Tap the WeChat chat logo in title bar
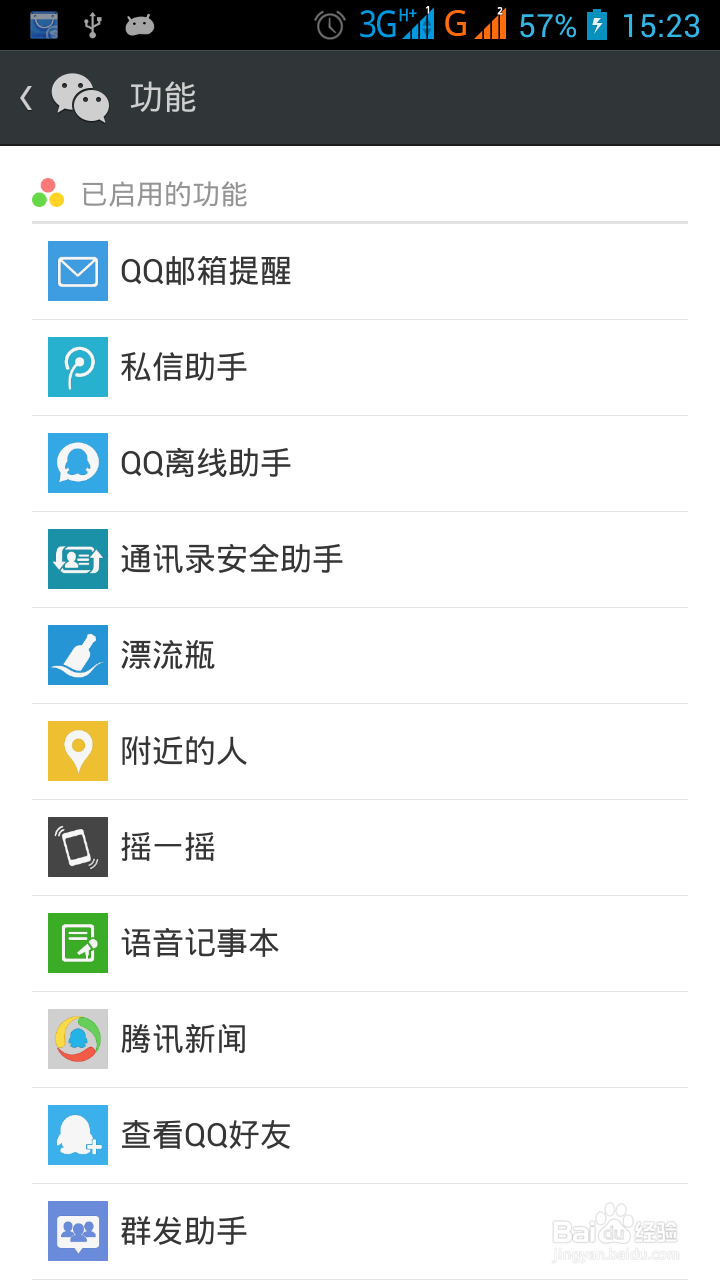 click(76, 96)
